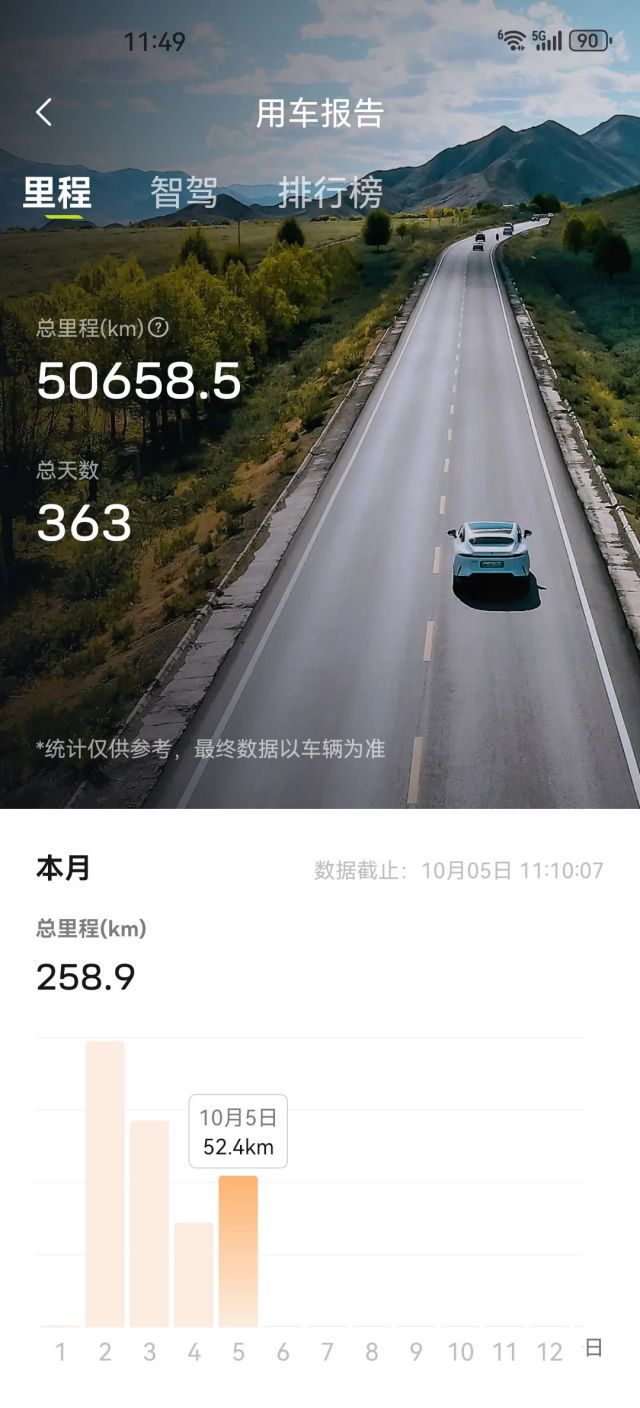Tap the help icon beside 总里程(km)
Image resolution: width=640 pixels, height=1408 pixels.
[159, 327]
